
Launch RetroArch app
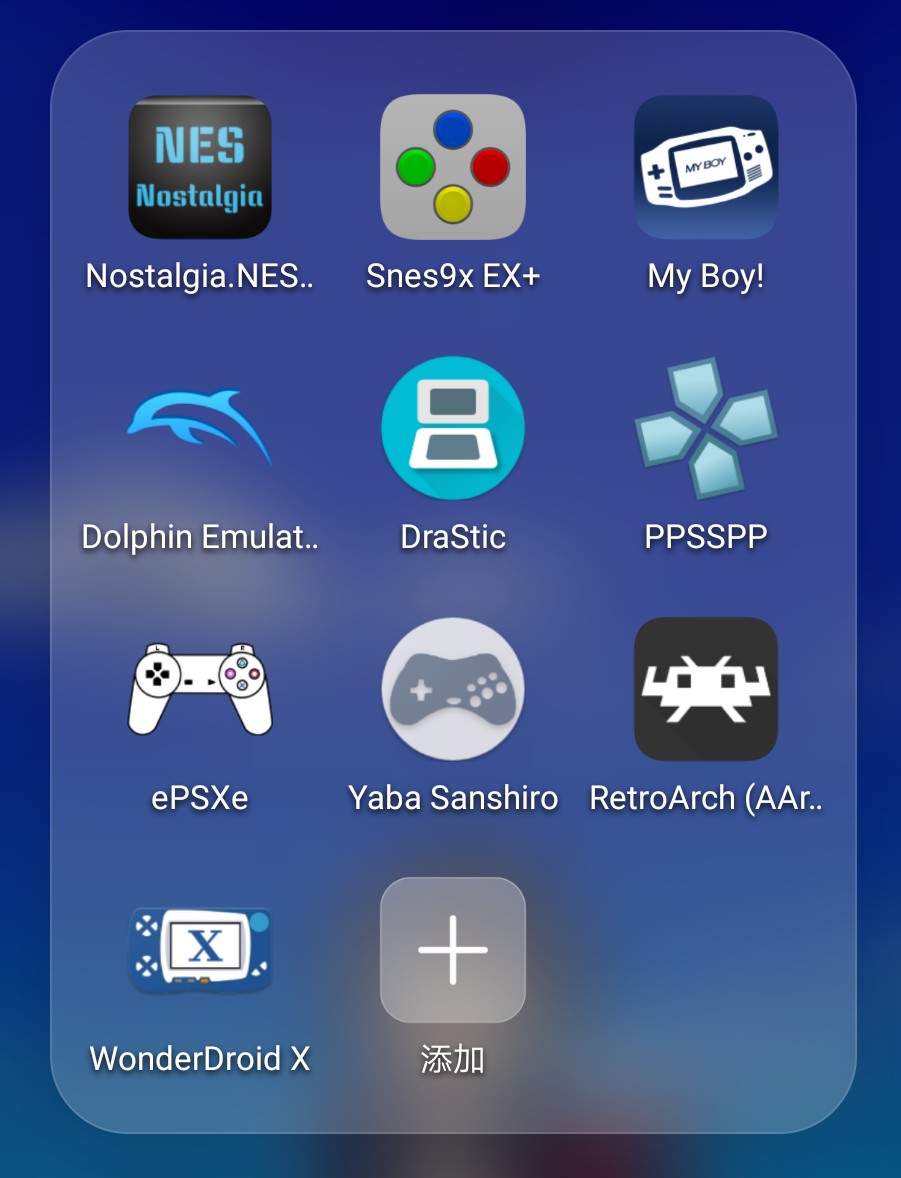point(706,689)
